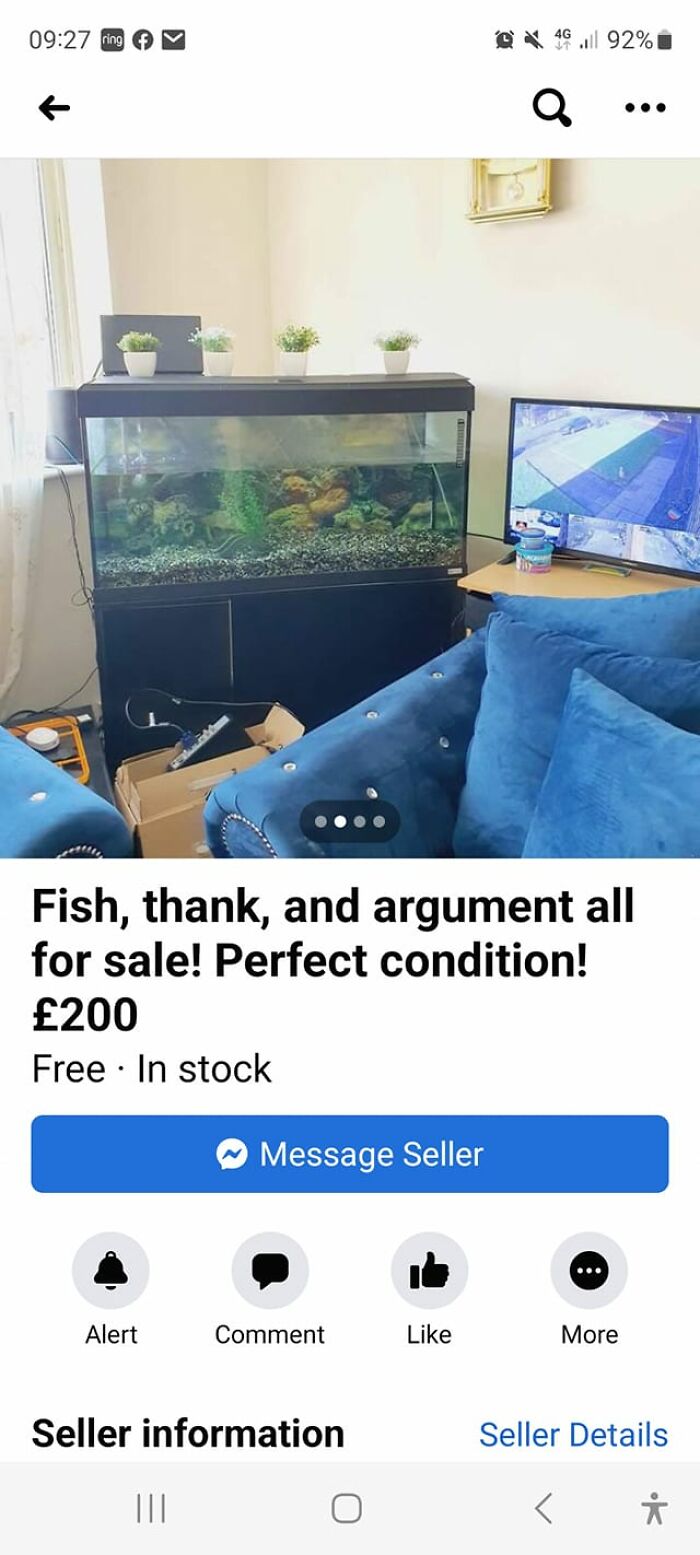Open the accessibility shortcut in navigation bar
Screen dimensions: 700x1555
(654, 1508)
